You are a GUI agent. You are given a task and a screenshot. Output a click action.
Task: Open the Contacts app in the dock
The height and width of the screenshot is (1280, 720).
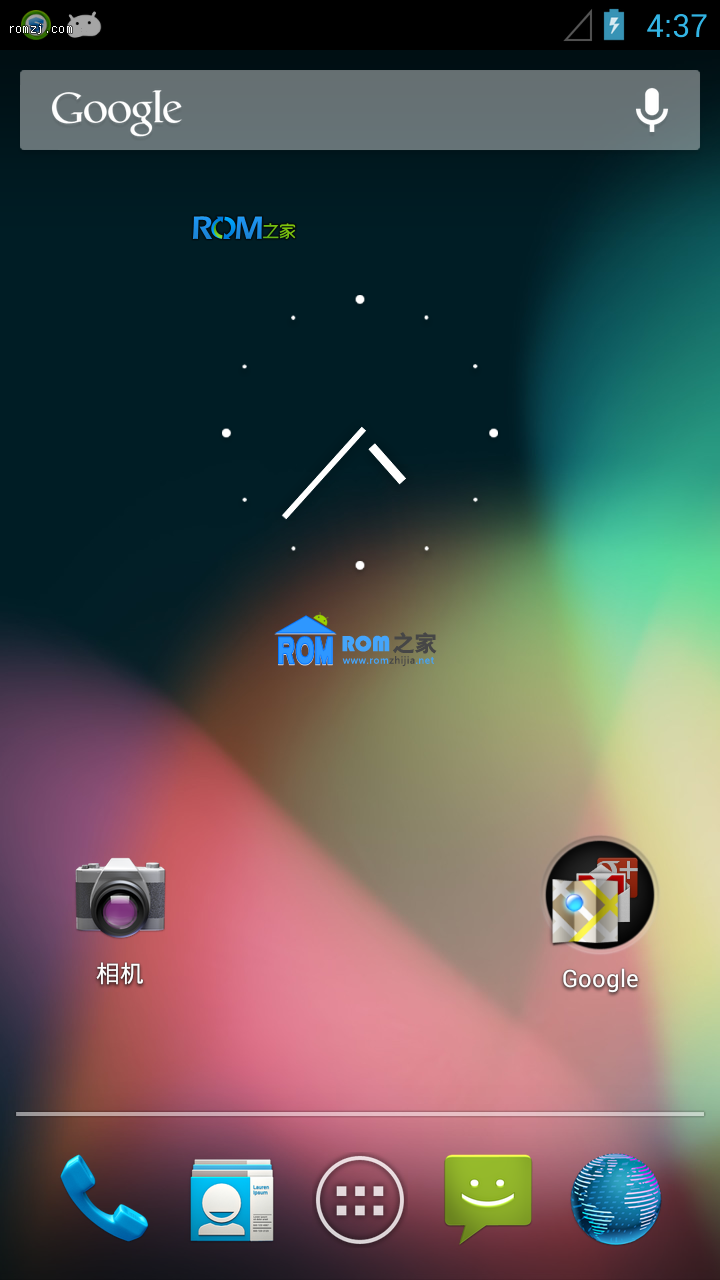click(x=232, y=1199)
